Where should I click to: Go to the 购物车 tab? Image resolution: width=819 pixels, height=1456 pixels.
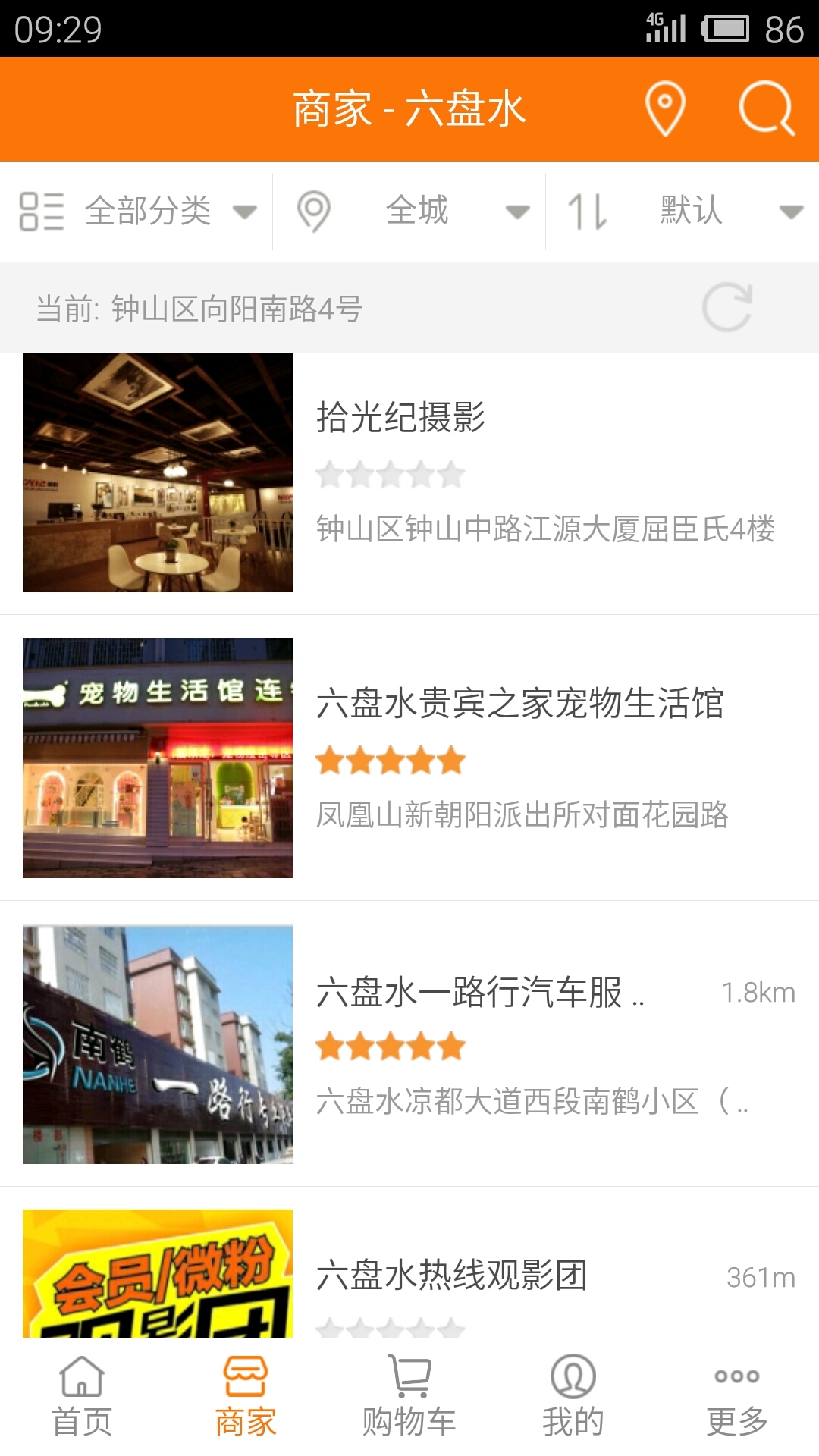(409, 1397)
